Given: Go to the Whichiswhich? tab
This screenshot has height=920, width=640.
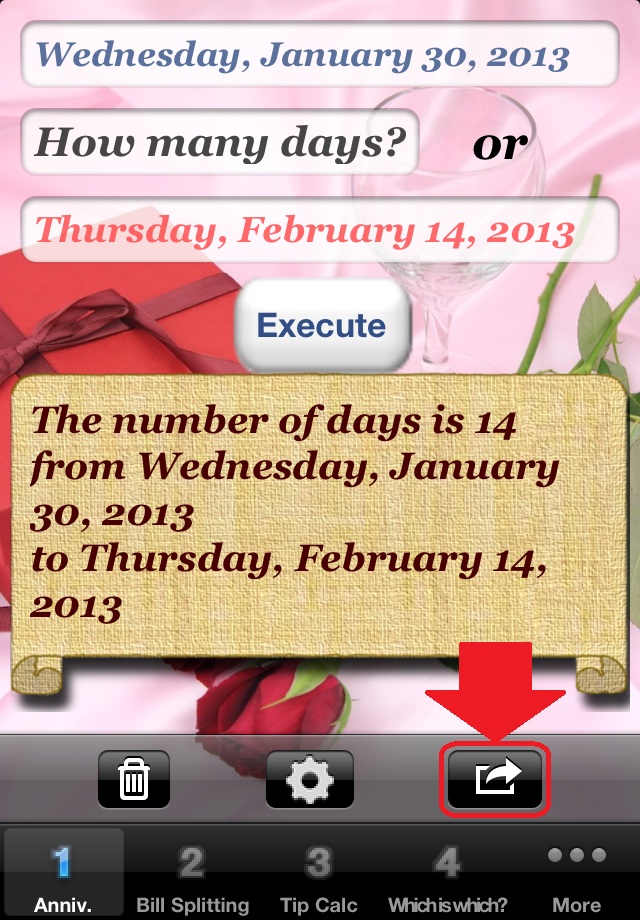Looking at the screenshot, I should 447,876.
